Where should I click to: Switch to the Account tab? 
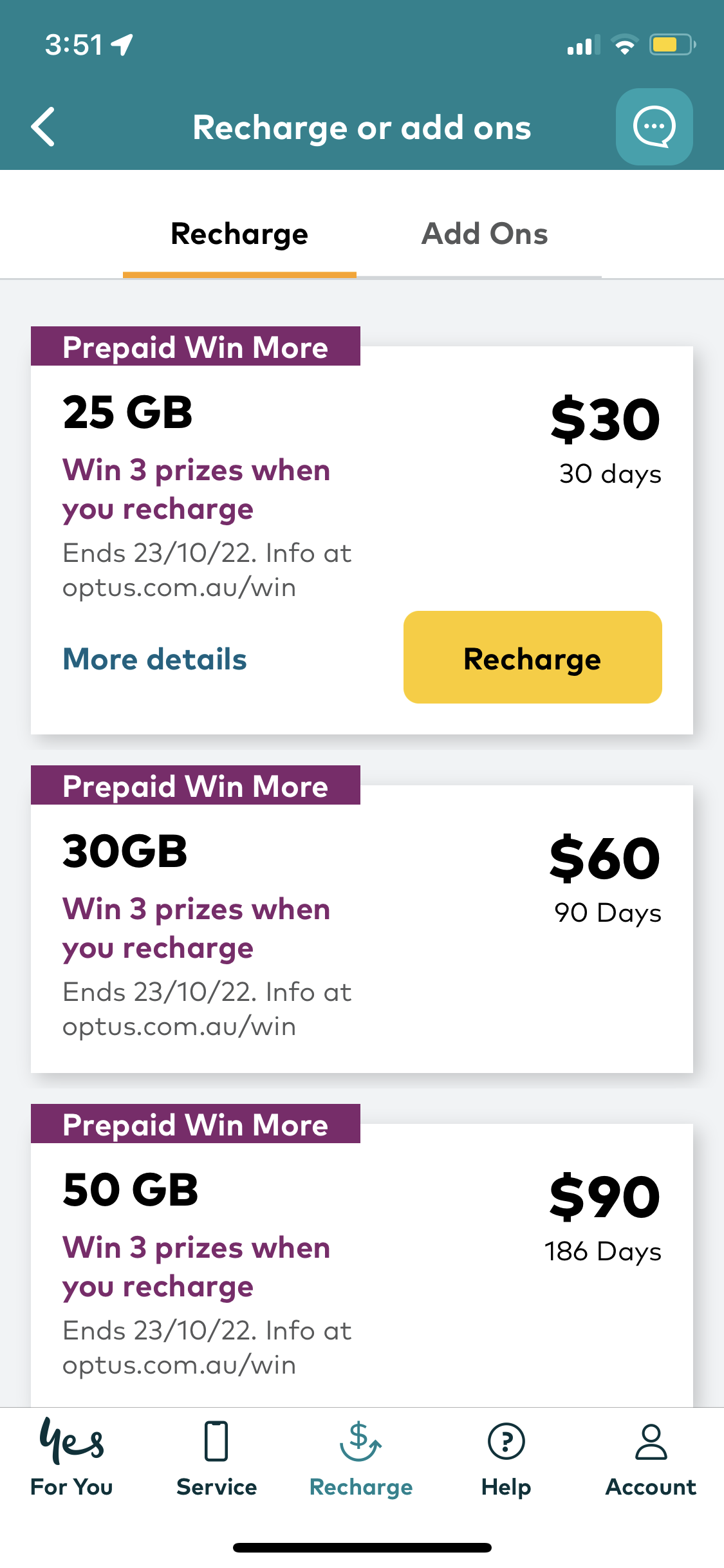(651, 1457)
